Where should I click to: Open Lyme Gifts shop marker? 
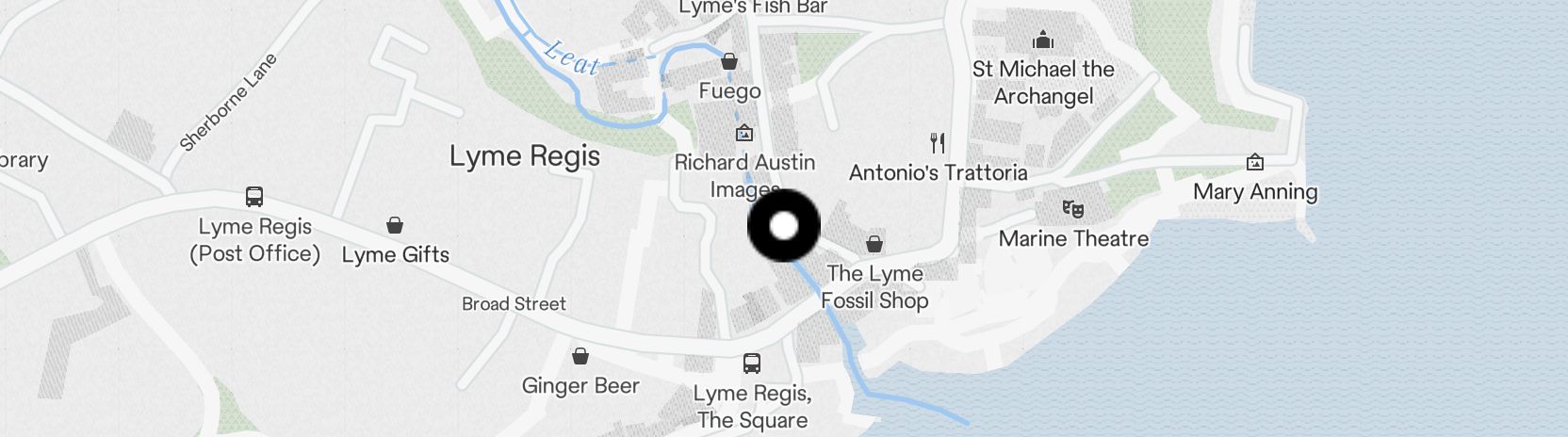(x=395, y=225)
